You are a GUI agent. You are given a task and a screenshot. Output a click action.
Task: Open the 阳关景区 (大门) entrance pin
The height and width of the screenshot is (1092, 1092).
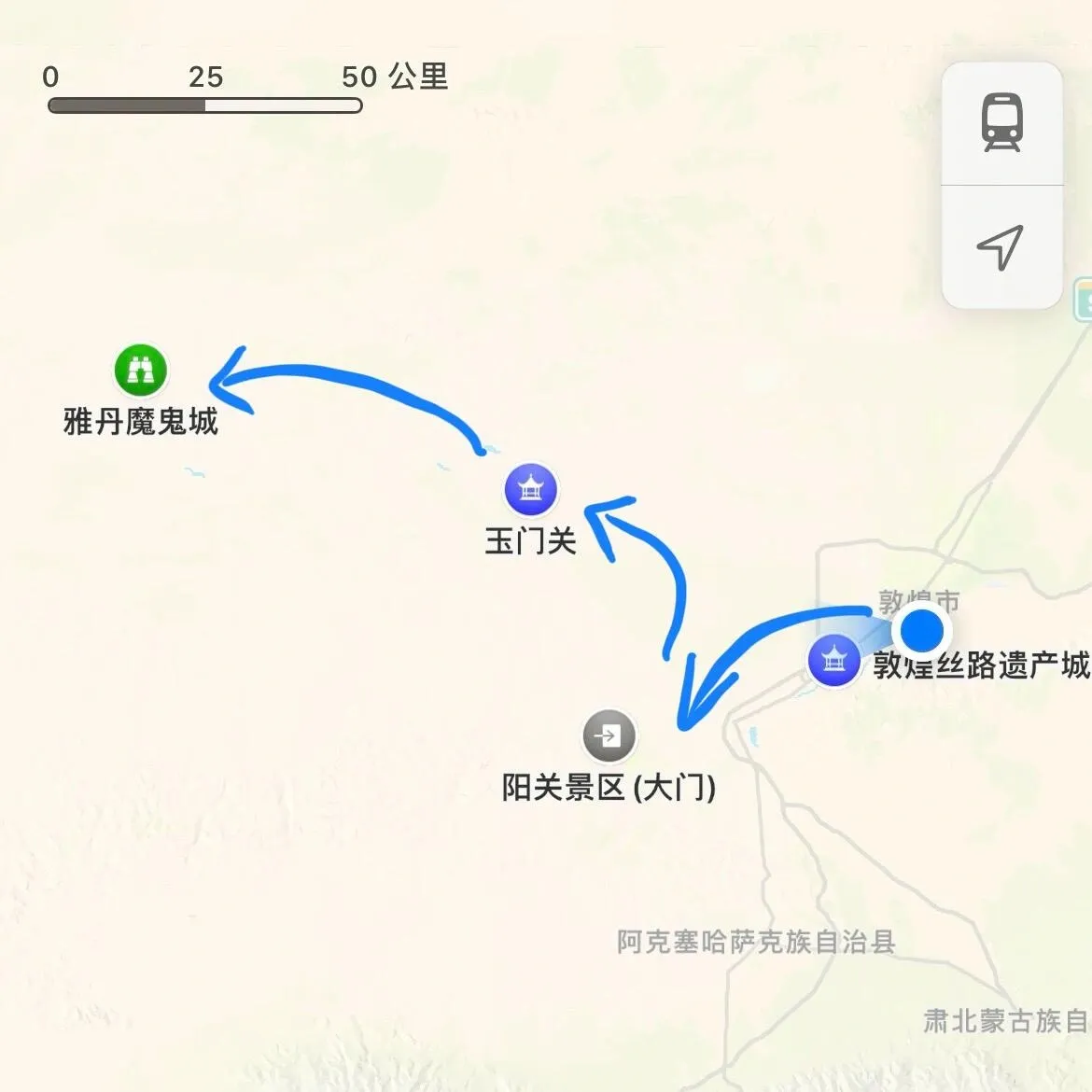[609, 735]
